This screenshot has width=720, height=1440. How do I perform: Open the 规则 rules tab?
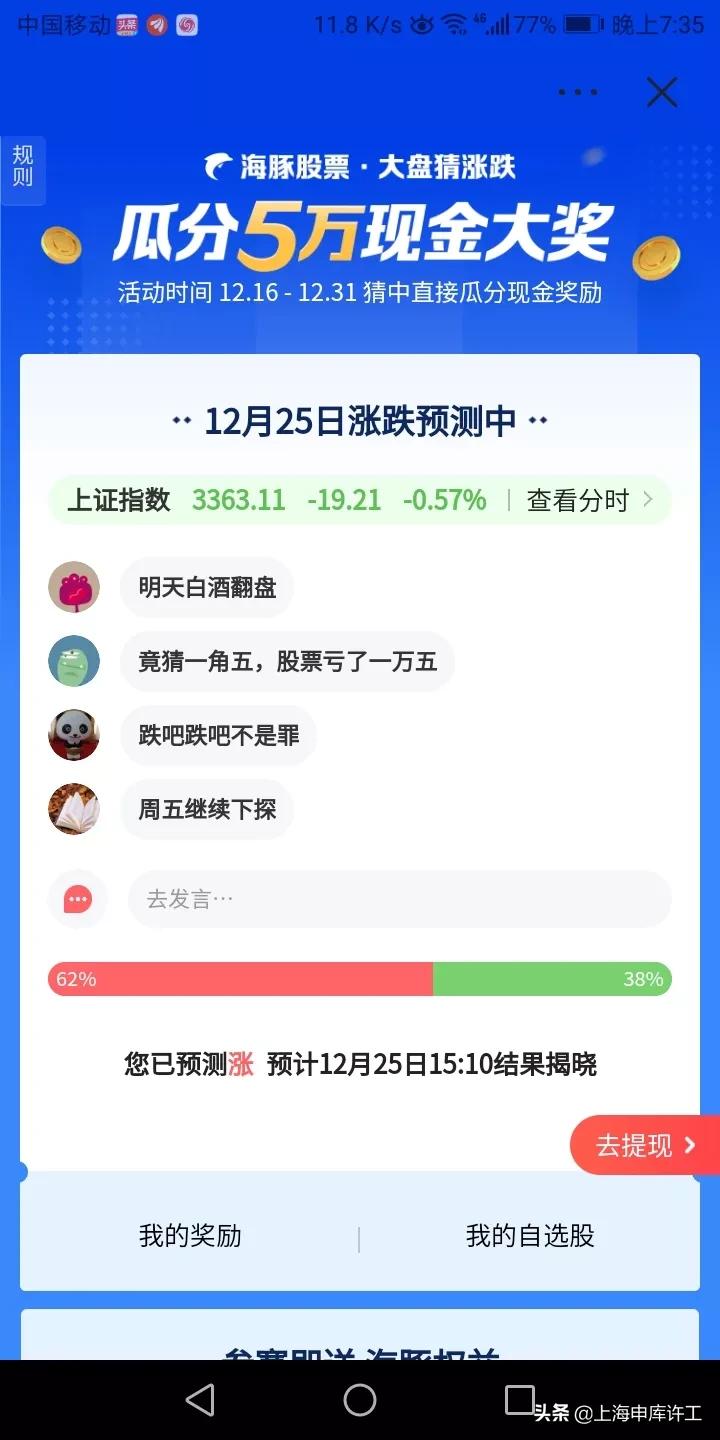[x=22, y=167]
